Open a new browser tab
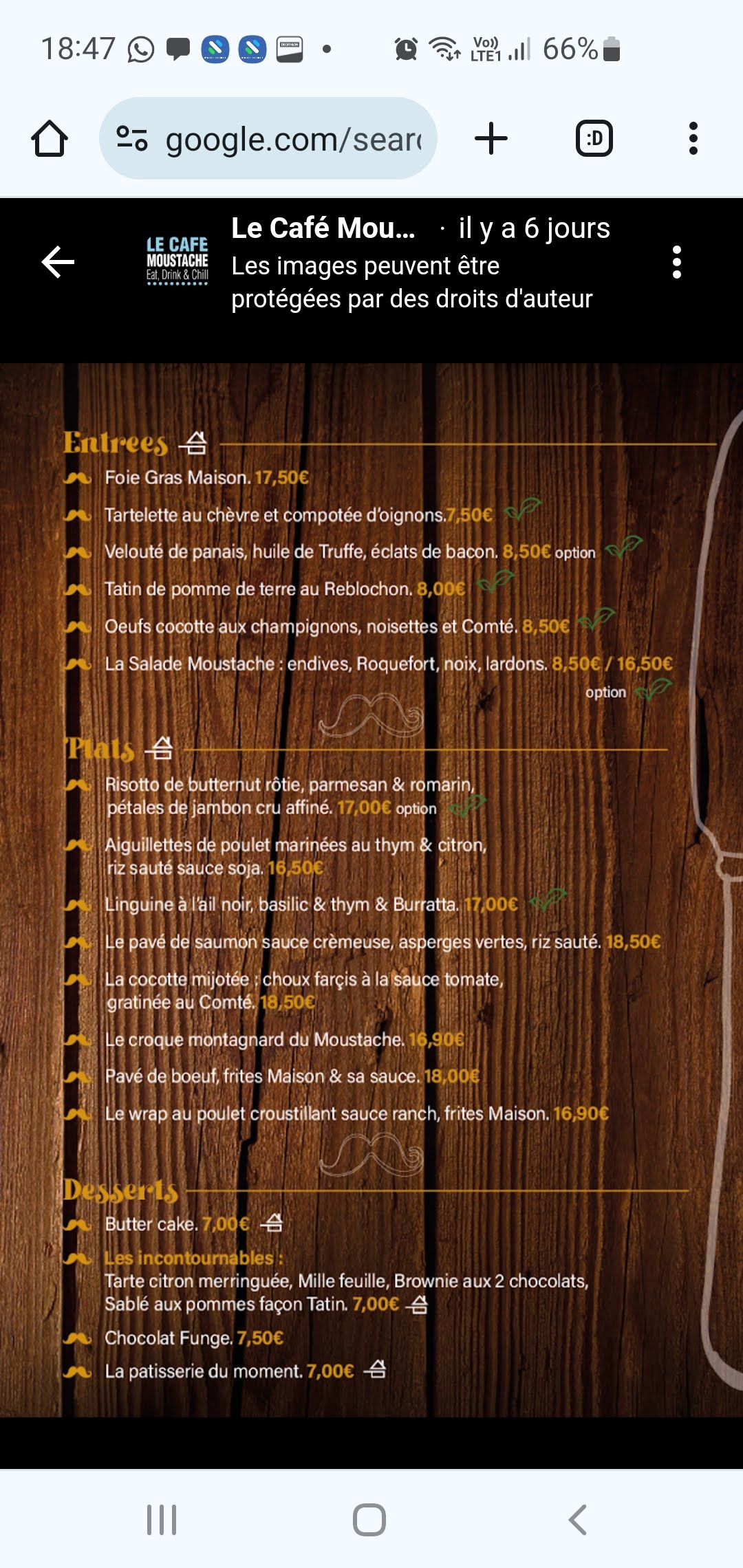743x1568 pixels. (491, 139)
